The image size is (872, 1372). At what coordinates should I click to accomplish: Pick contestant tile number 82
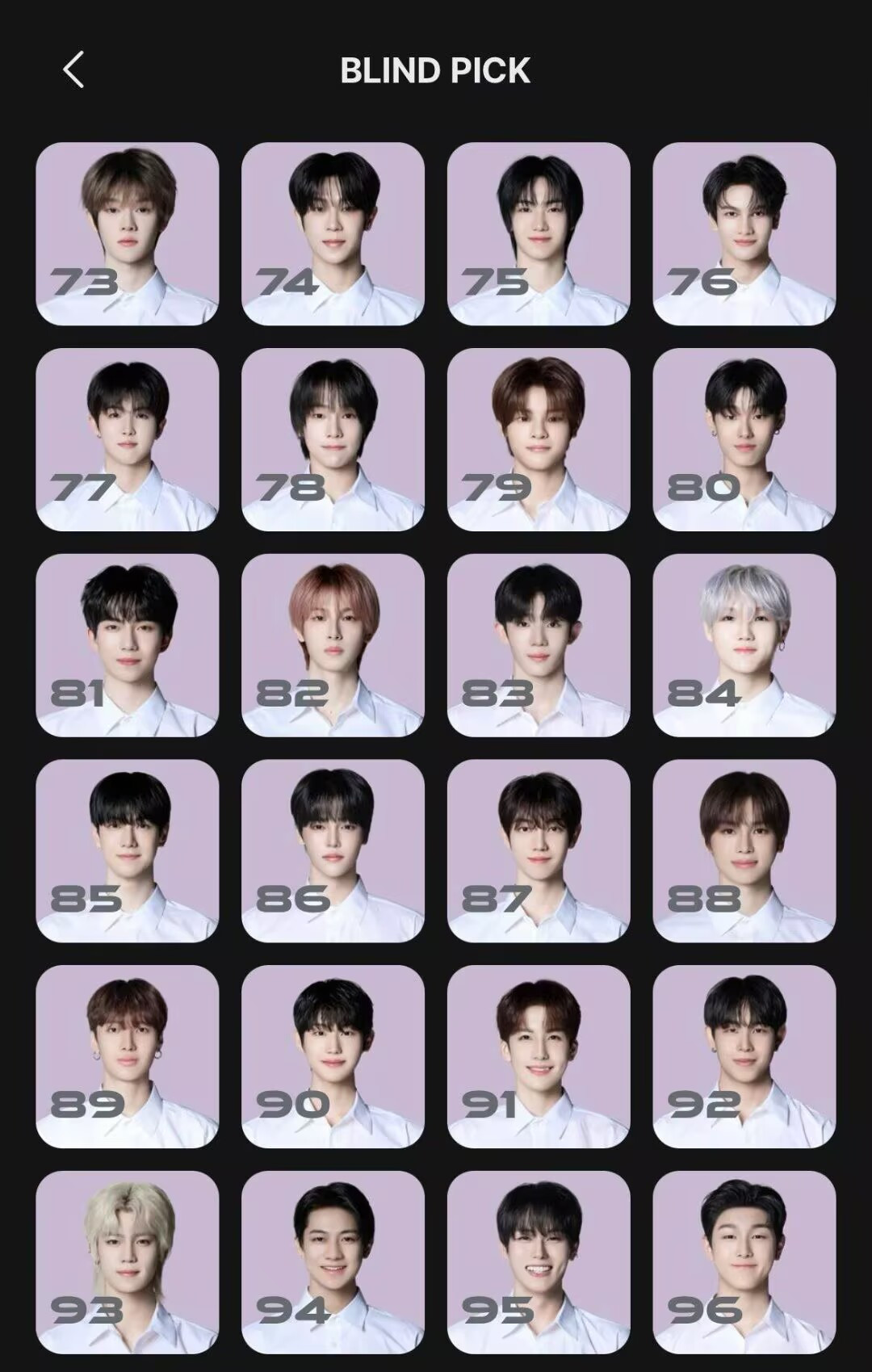[x=333, y=645]
